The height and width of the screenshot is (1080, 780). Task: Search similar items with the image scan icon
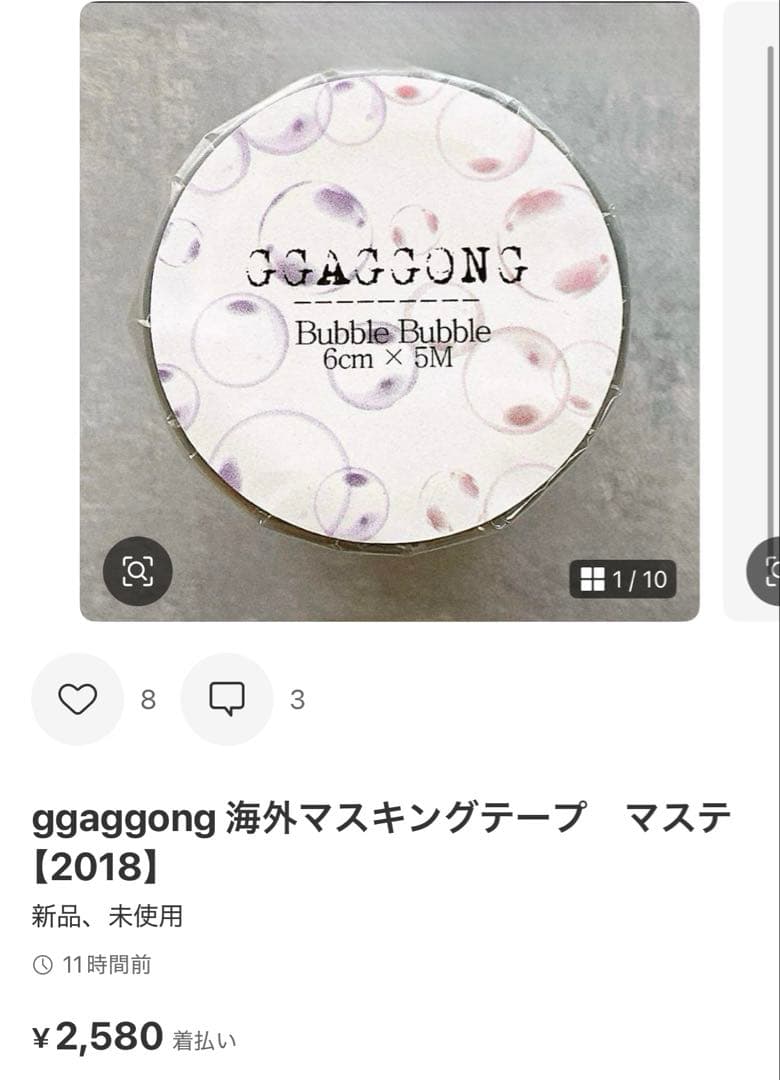(x=138, y=572)
